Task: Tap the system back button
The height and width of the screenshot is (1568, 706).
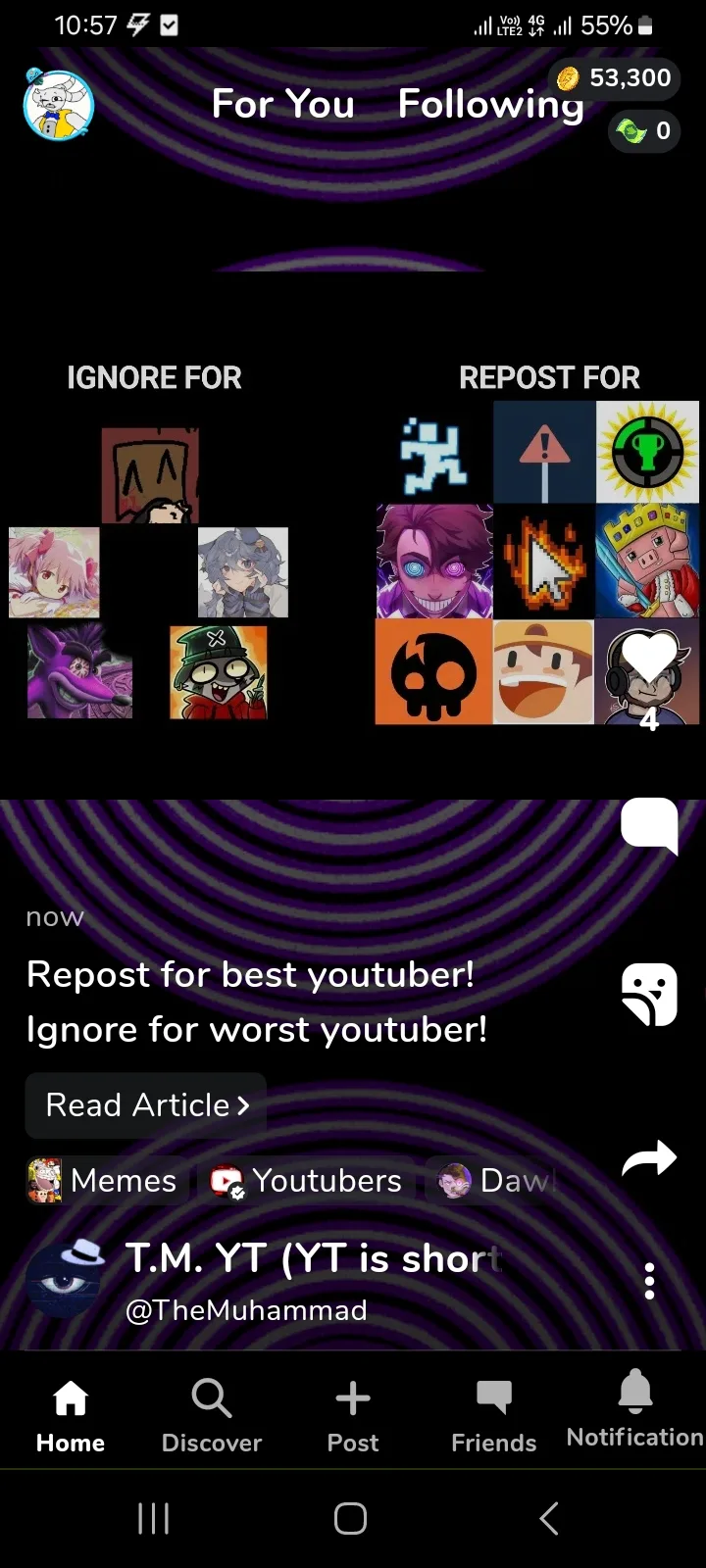Action: (549, 1519)
